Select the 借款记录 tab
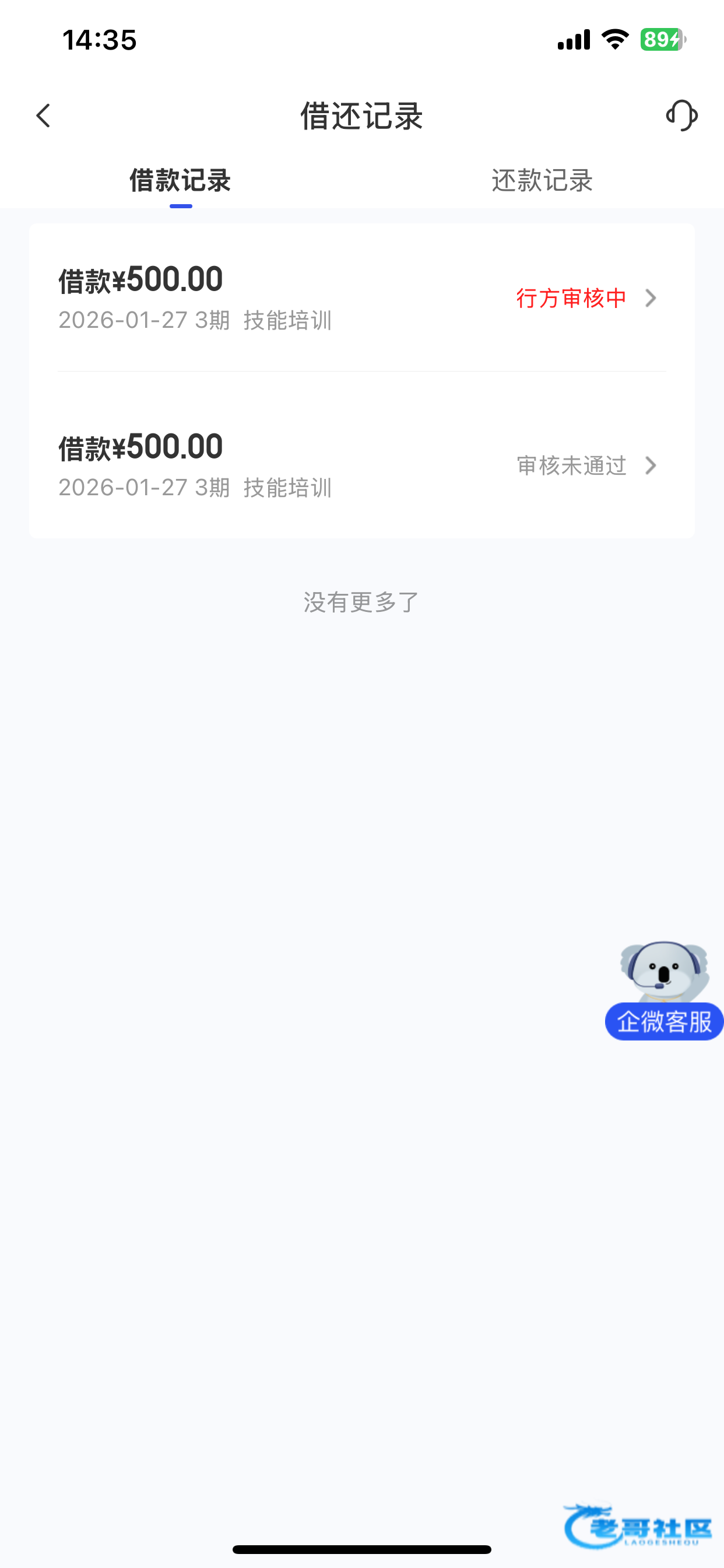The height and width of the screenshot is (1568, 724). coord(180,181)
